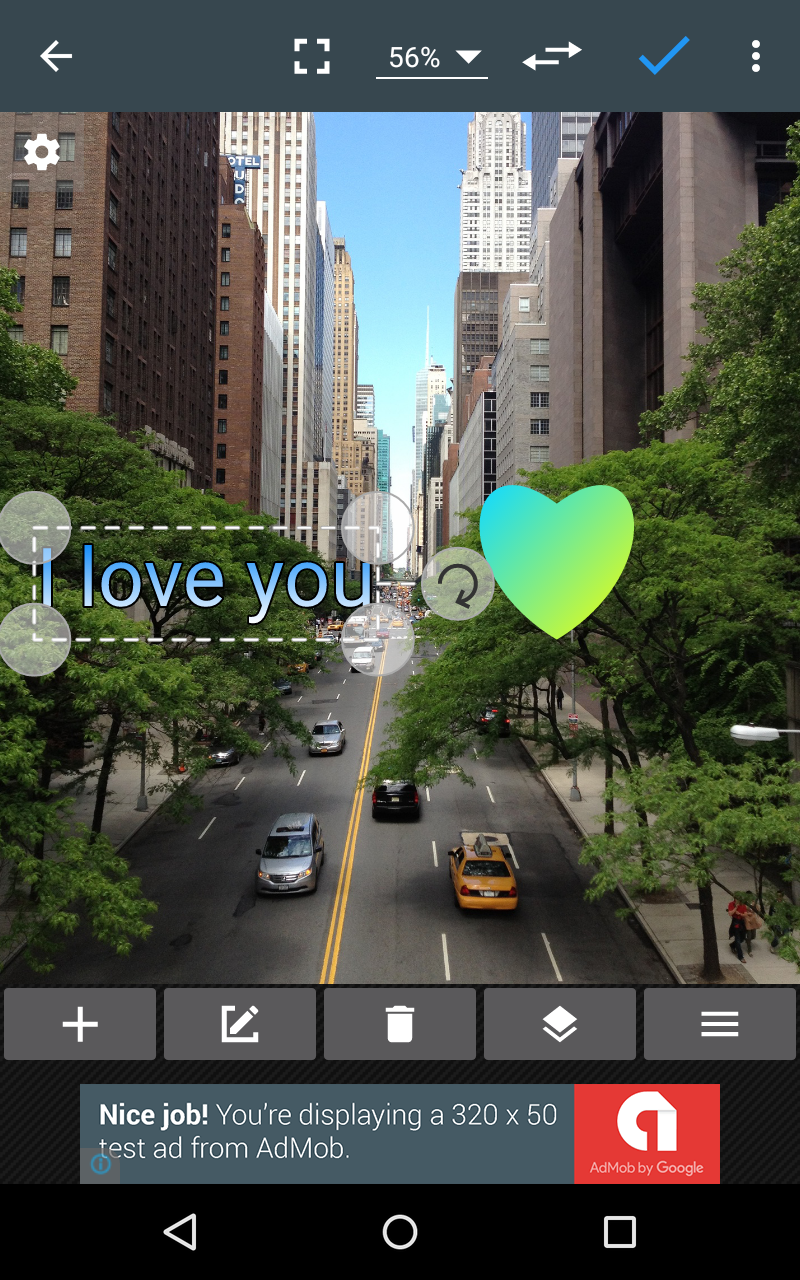Edit the selected text object
The image size is (800, 1280).
(x=240, y=1024)
